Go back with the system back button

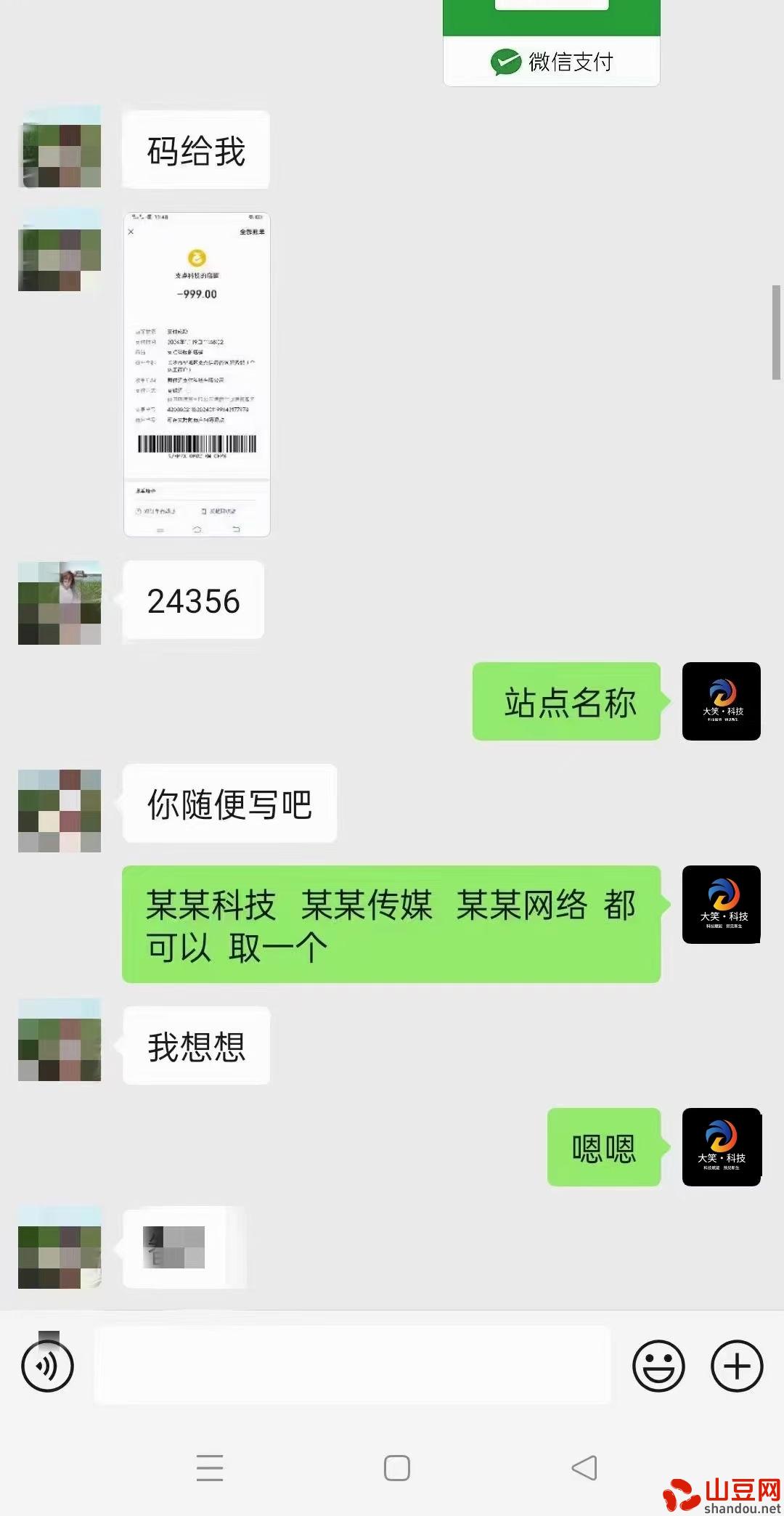coord(584,1468)
